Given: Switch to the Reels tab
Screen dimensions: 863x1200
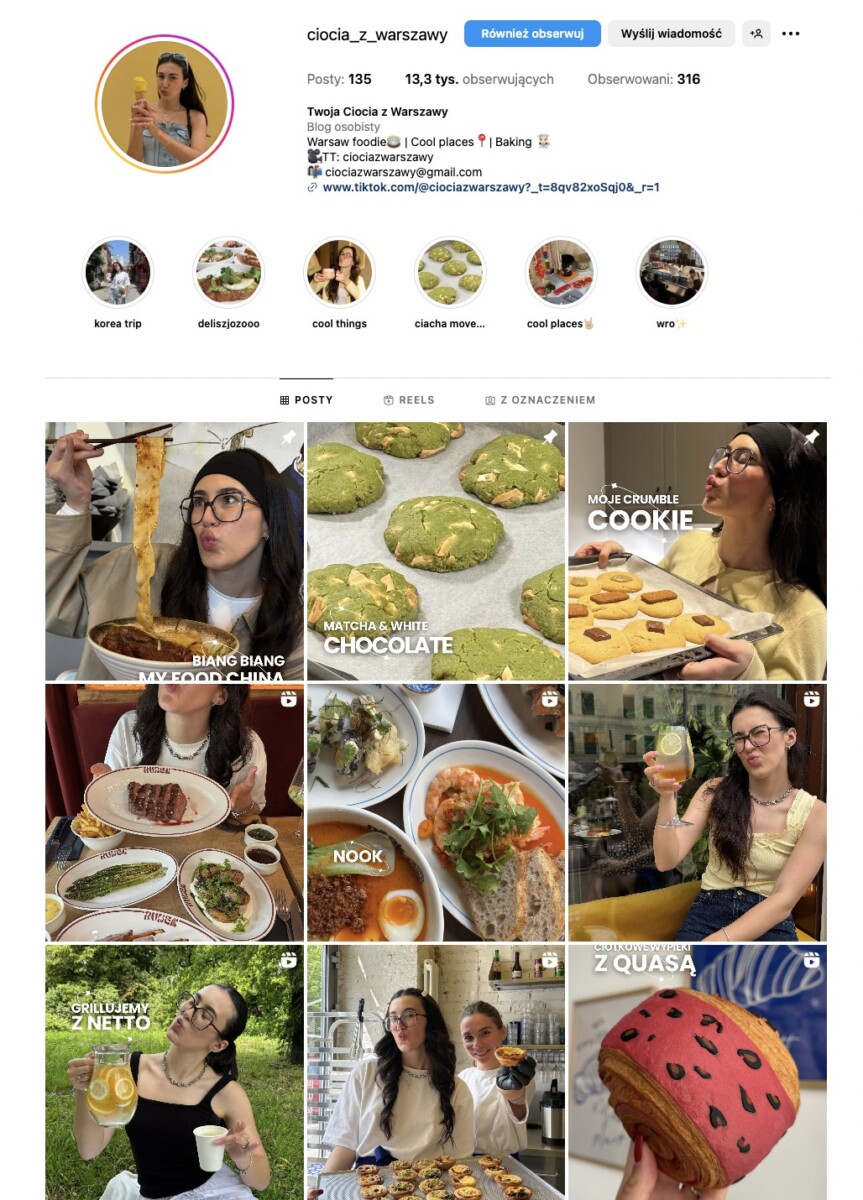Looking at the screenshot, I should tap(409, 400).
